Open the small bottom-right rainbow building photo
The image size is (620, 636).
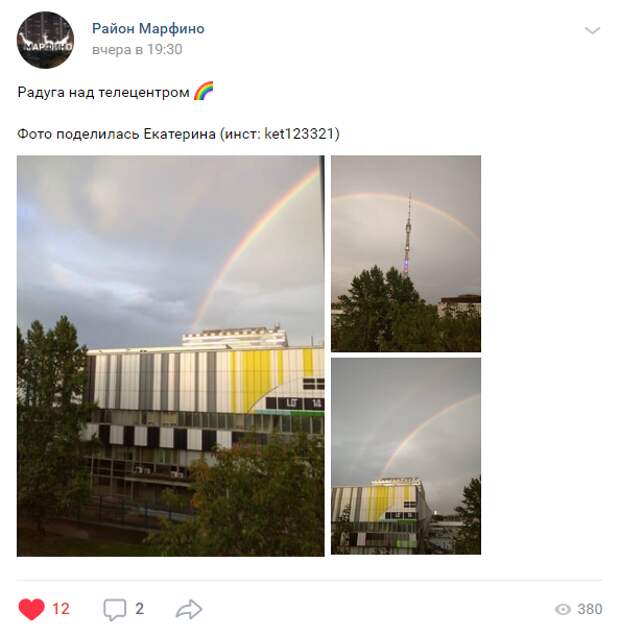[405, 456]
